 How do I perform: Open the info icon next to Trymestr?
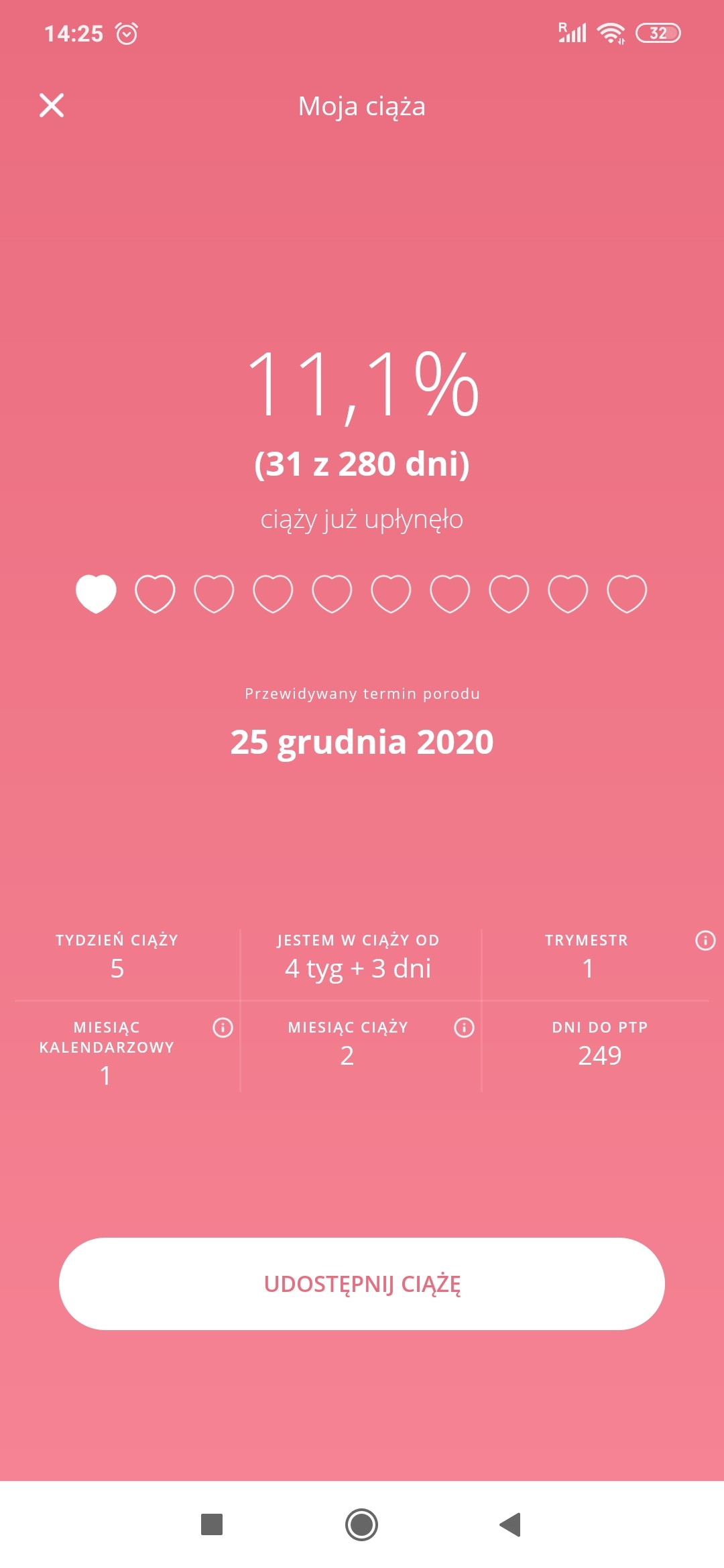(x=705, y=940)
